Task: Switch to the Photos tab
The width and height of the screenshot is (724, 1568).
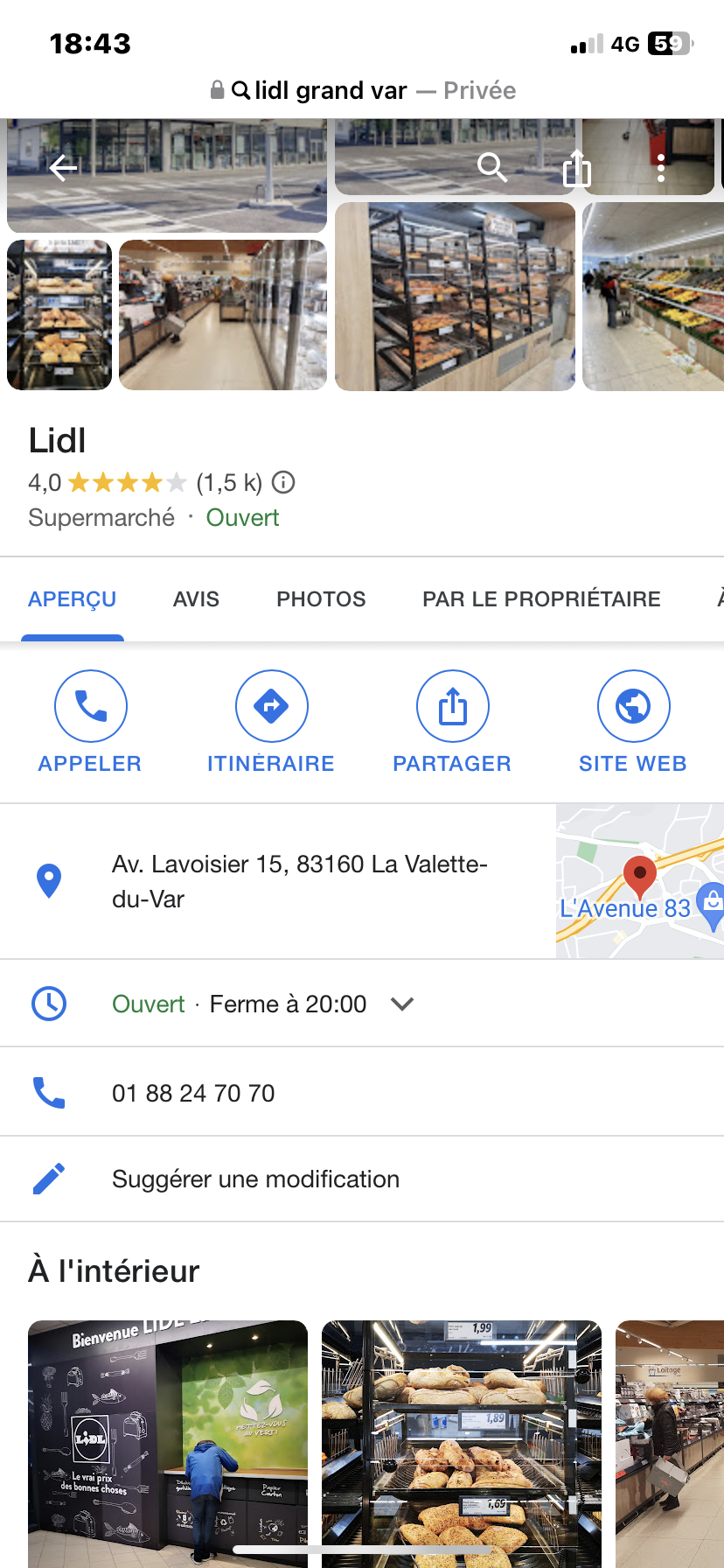Action: pyautogui.click(x=321, y=599)
